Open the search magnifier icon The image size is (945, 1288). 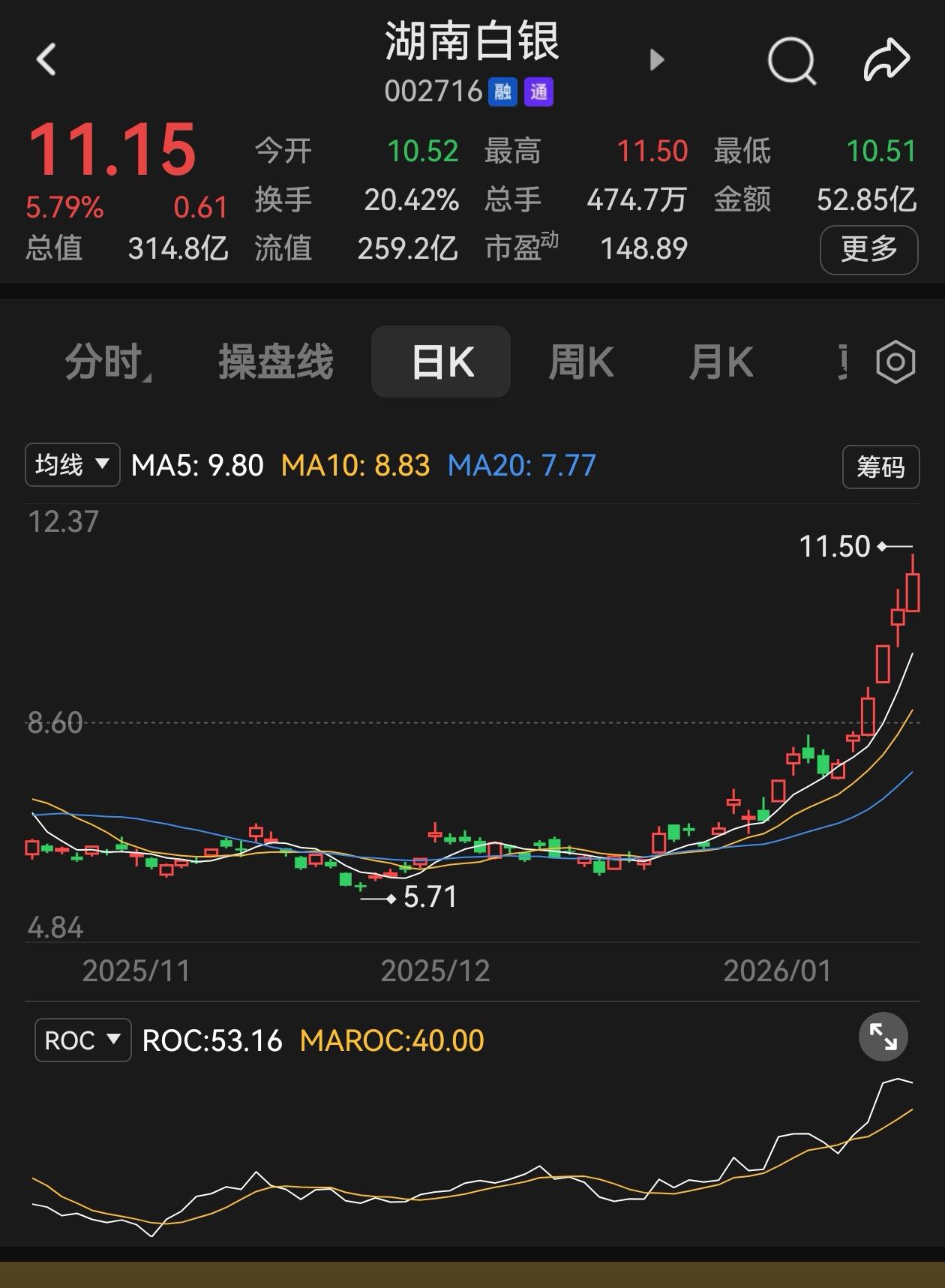pos(792,61)
